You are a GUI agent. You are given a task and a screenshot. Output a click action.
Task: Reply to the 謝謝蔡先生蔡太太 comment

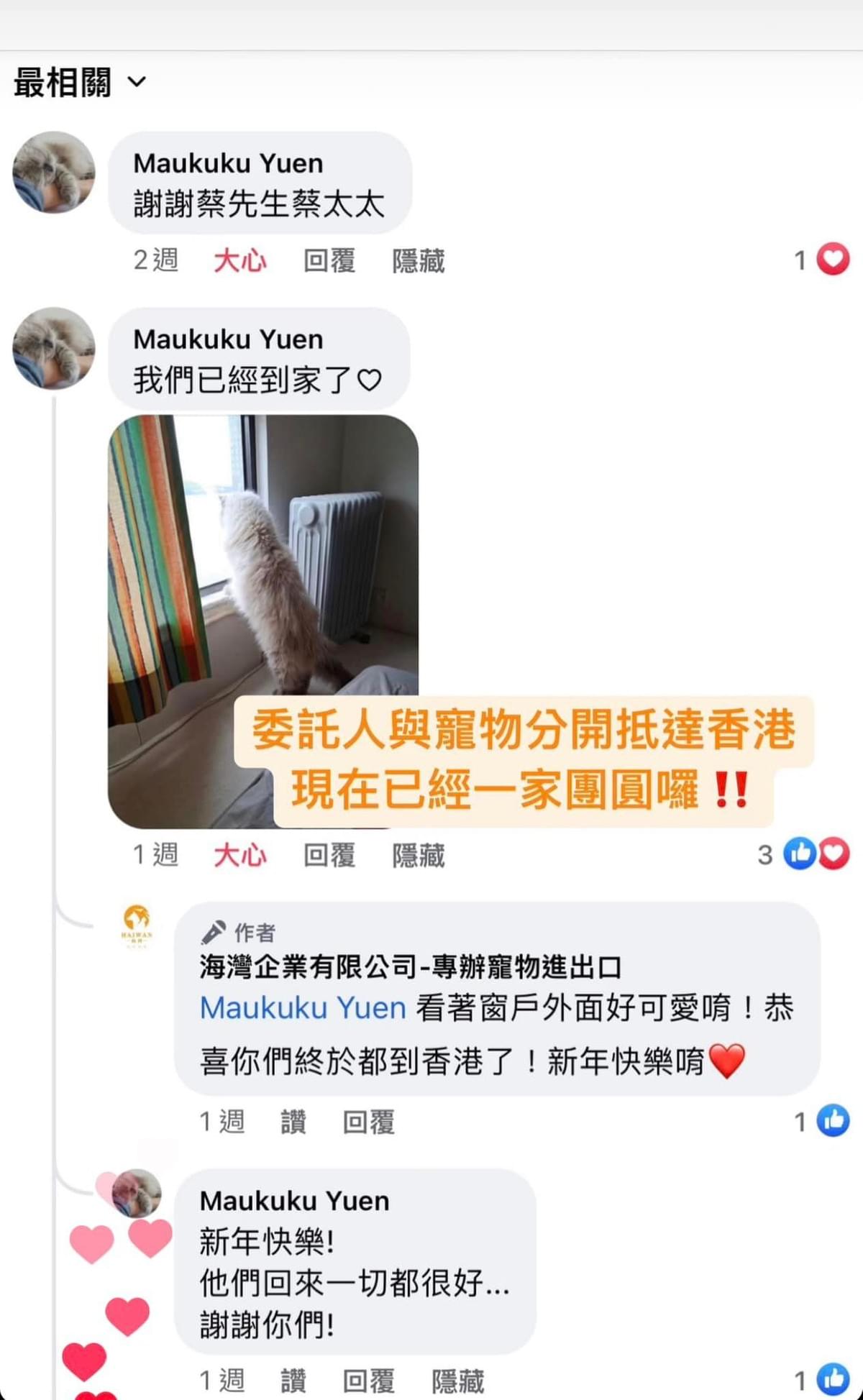tap(329, 260)
